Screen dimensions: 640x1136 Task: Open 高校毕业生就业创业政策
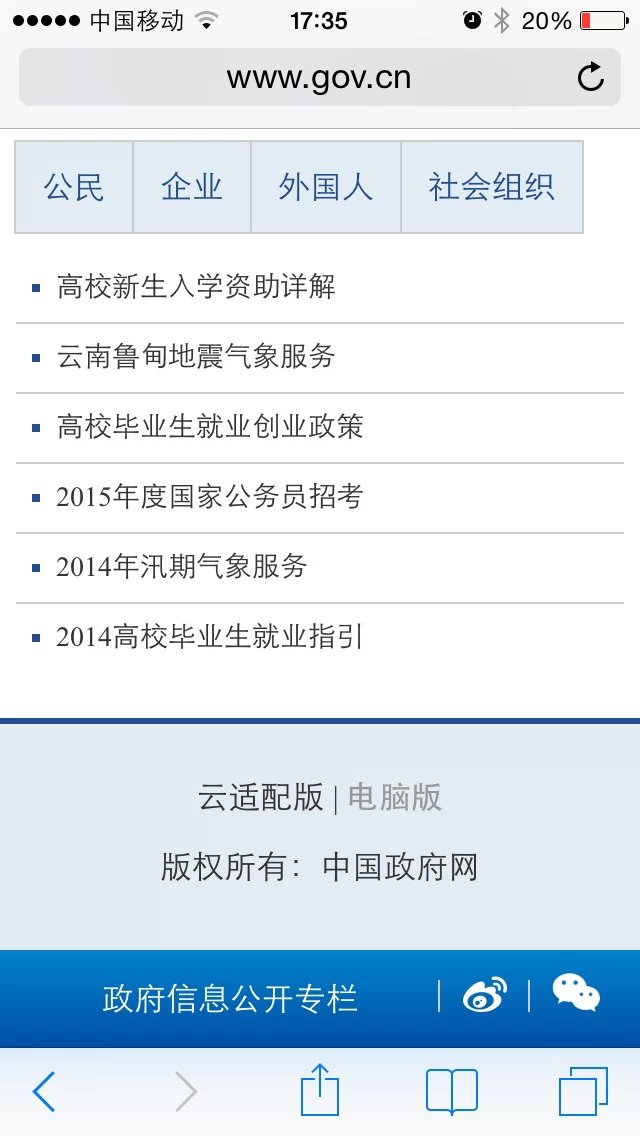(210, 427)
